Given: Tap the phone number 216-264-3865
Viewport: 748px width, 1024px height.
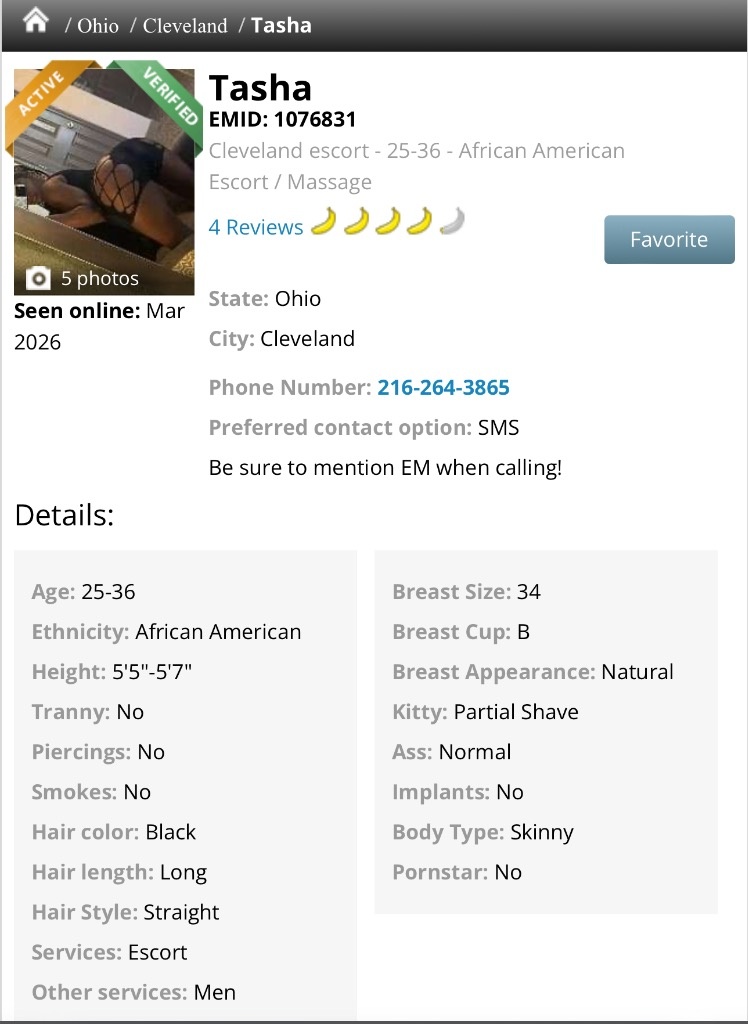Looking at the screenshot, I should click(x=443, y=388).
